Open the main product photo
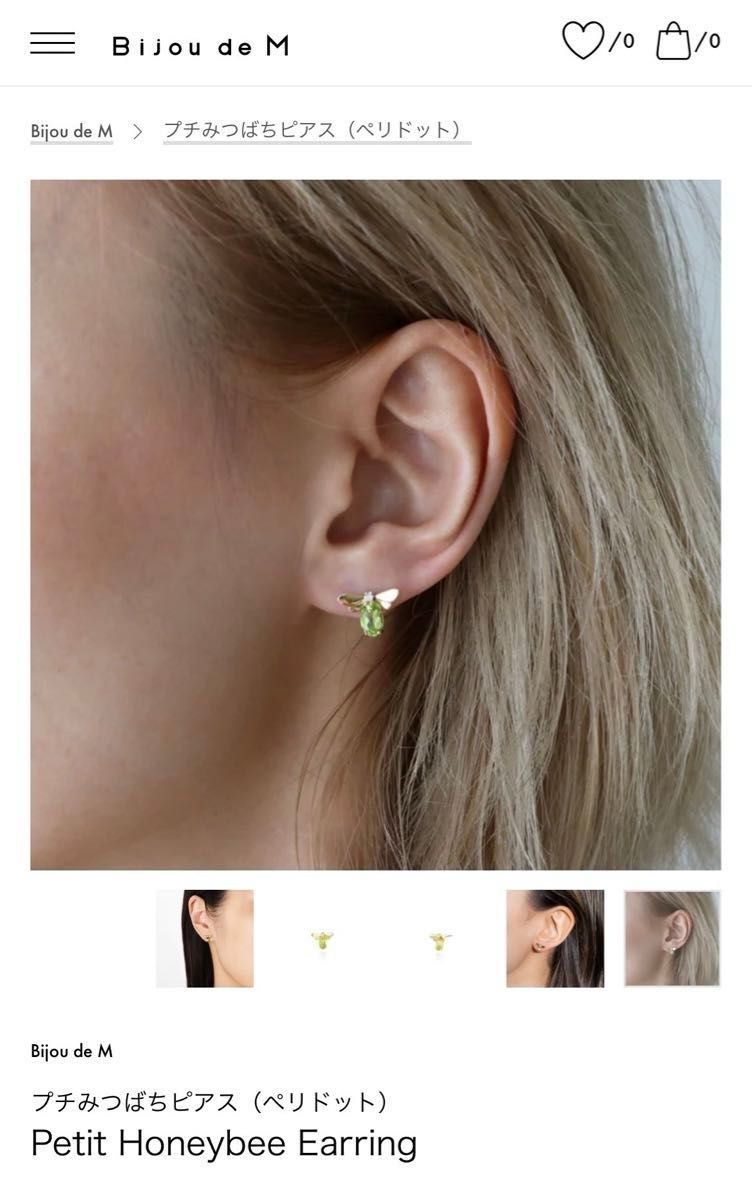752x1200 pixels. [375, 525]
